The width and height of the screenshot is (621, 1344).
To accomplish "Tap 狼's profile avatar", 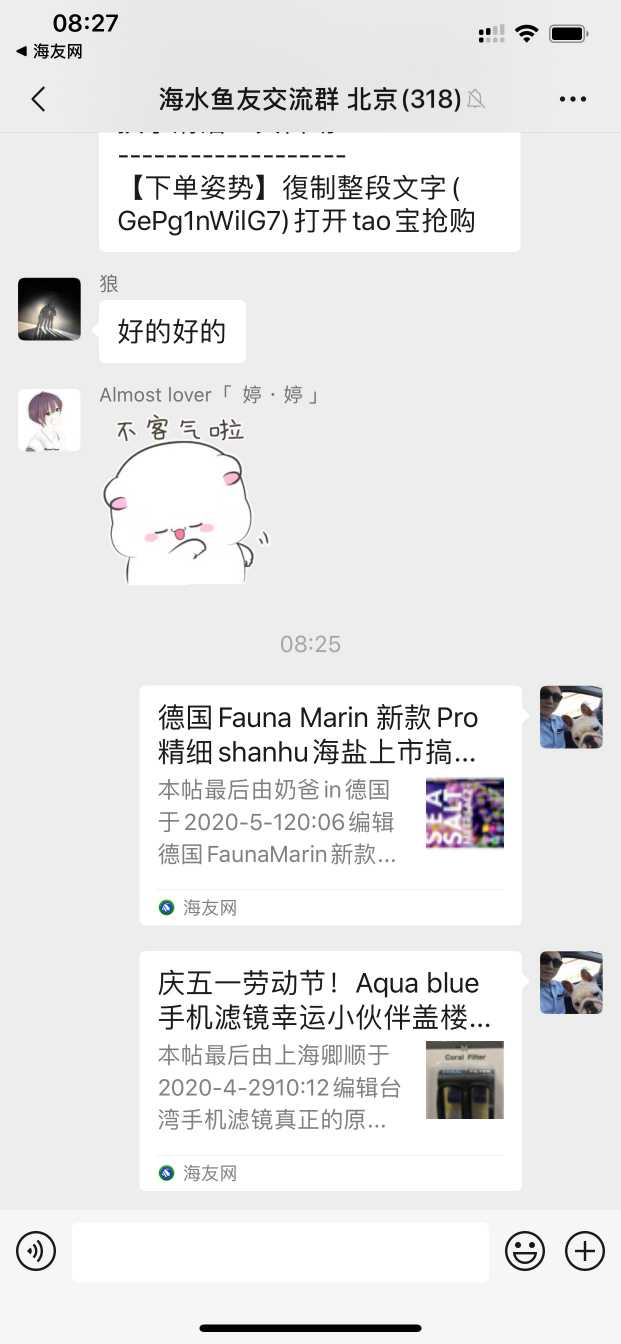I will coord(49,309).
